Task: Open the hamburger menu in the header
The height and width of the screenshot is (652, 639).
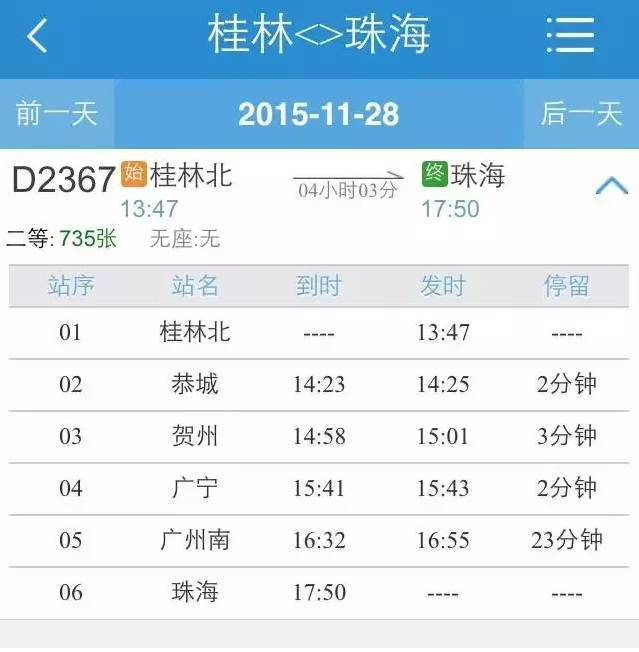Action: (x=570, y=37)
